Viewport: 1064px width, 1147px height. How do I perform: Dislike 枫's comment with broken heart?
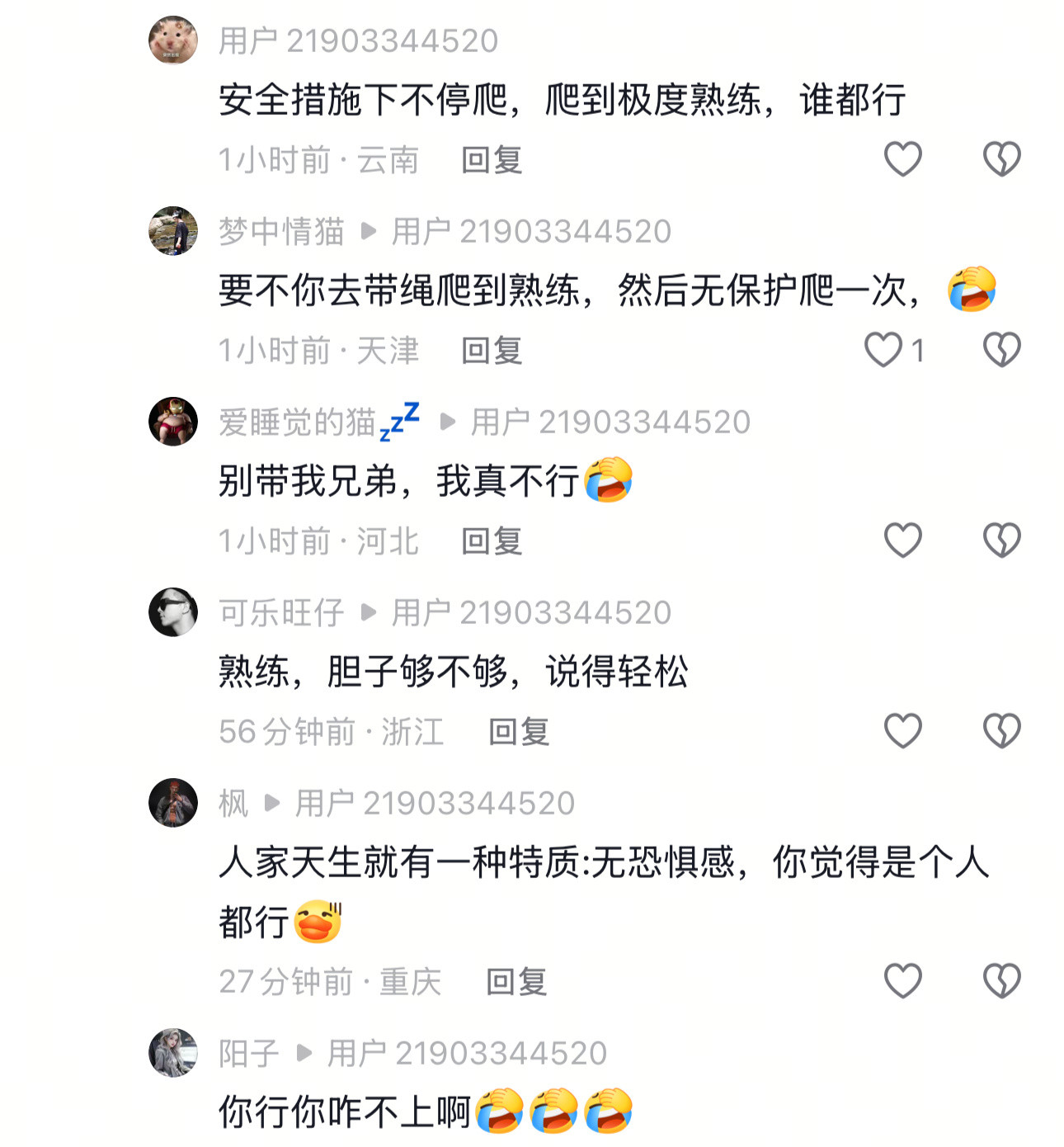click(x=1002, y=981)
